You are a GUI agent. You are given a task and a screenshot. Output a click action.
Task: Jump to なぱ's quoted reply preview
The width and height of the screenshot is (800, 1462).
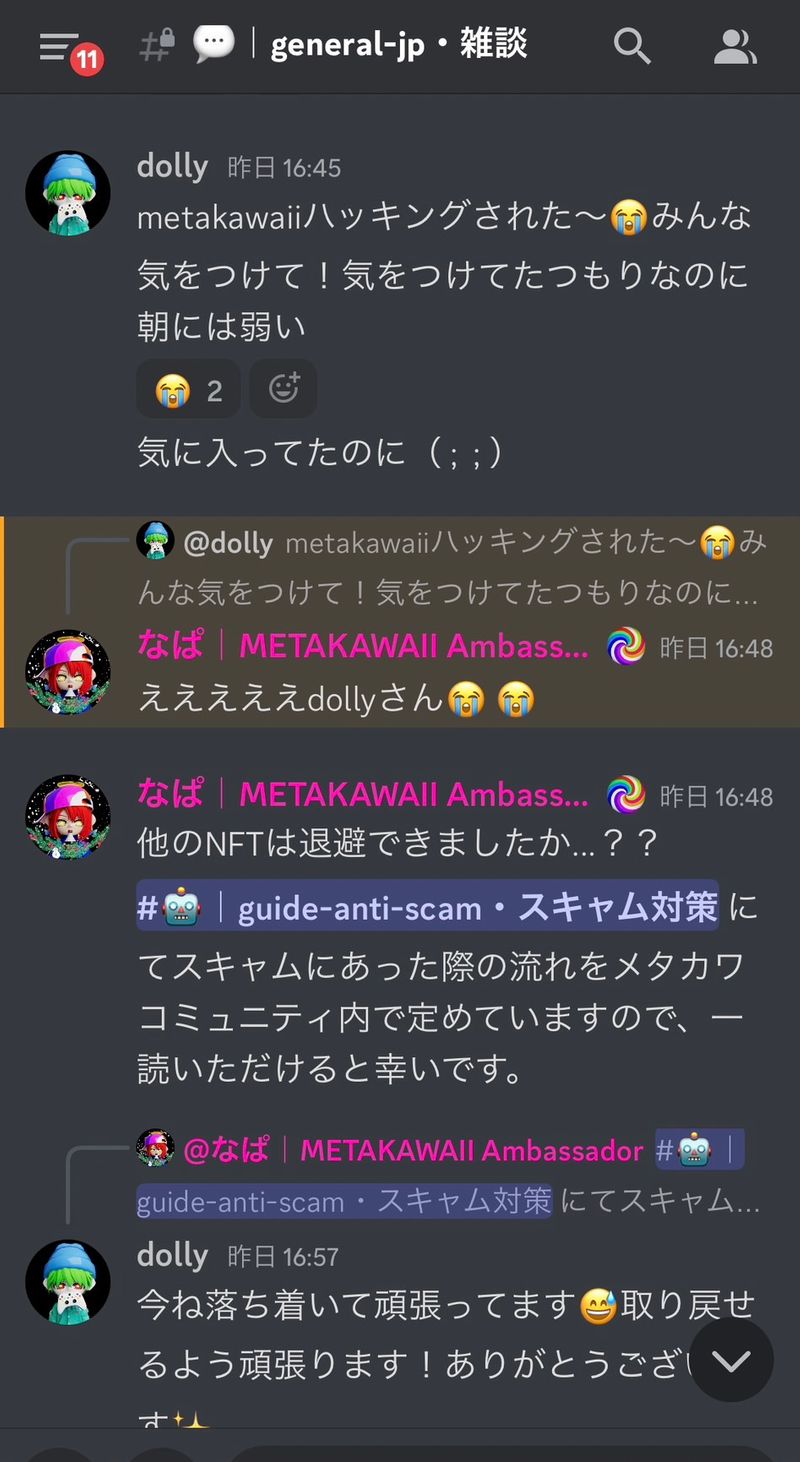click(x=450, y=1174)
